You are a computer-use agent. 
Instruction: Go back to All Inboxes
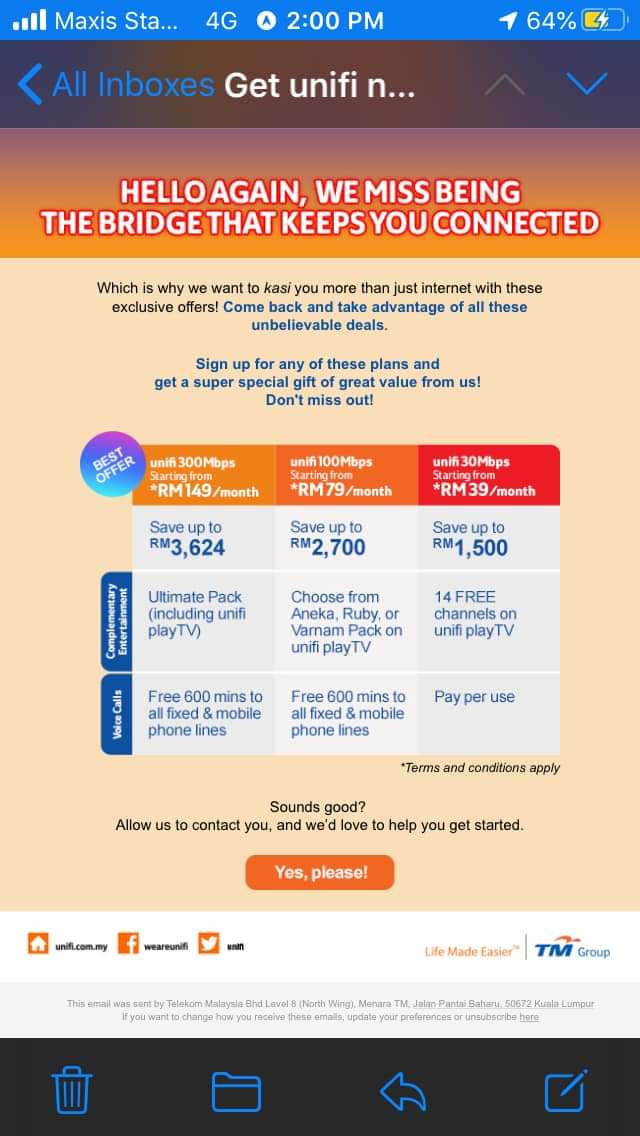coord(115,85)
